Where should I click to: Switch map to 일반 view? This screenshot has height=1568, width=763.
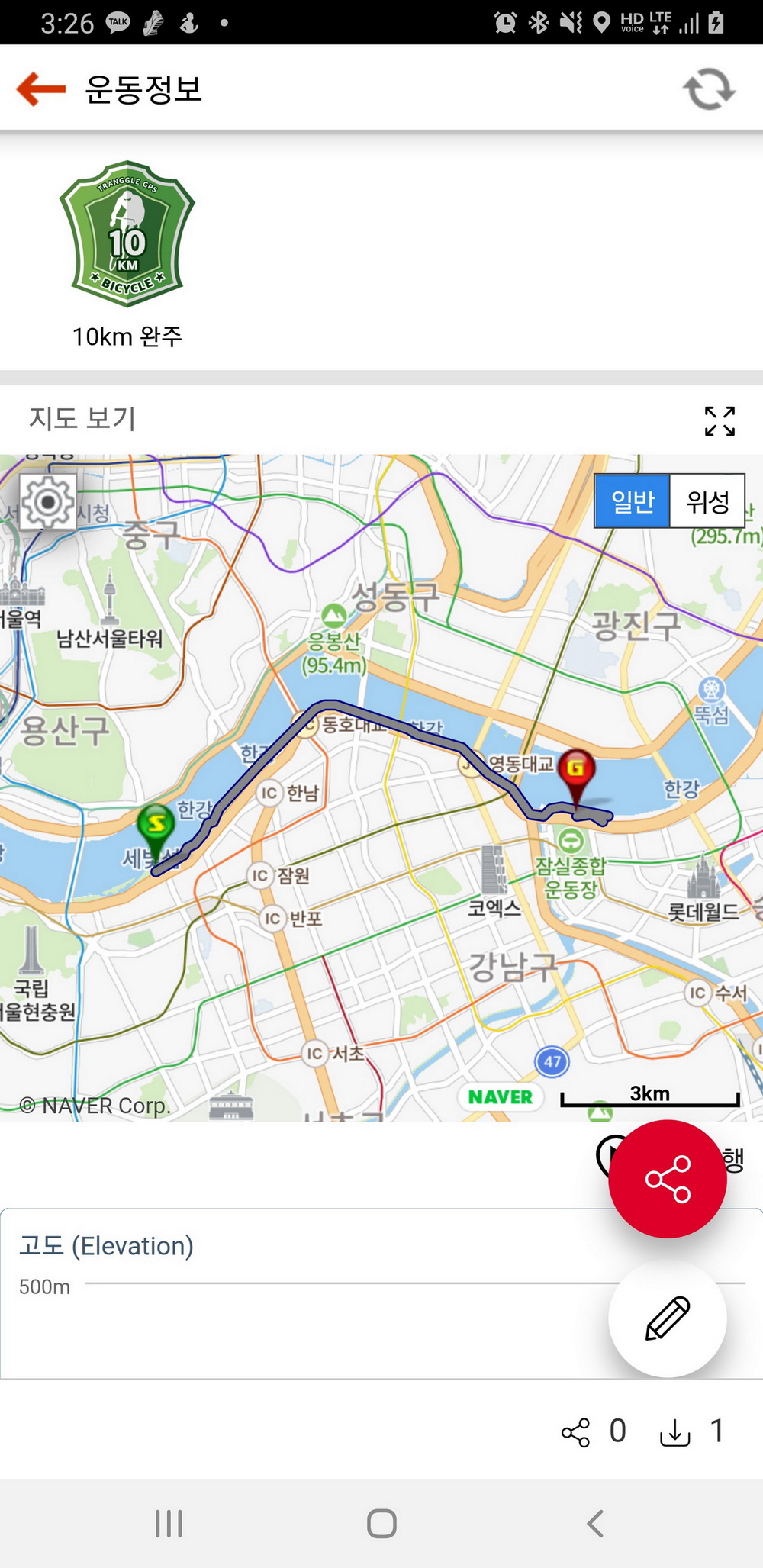click(633, 501)
